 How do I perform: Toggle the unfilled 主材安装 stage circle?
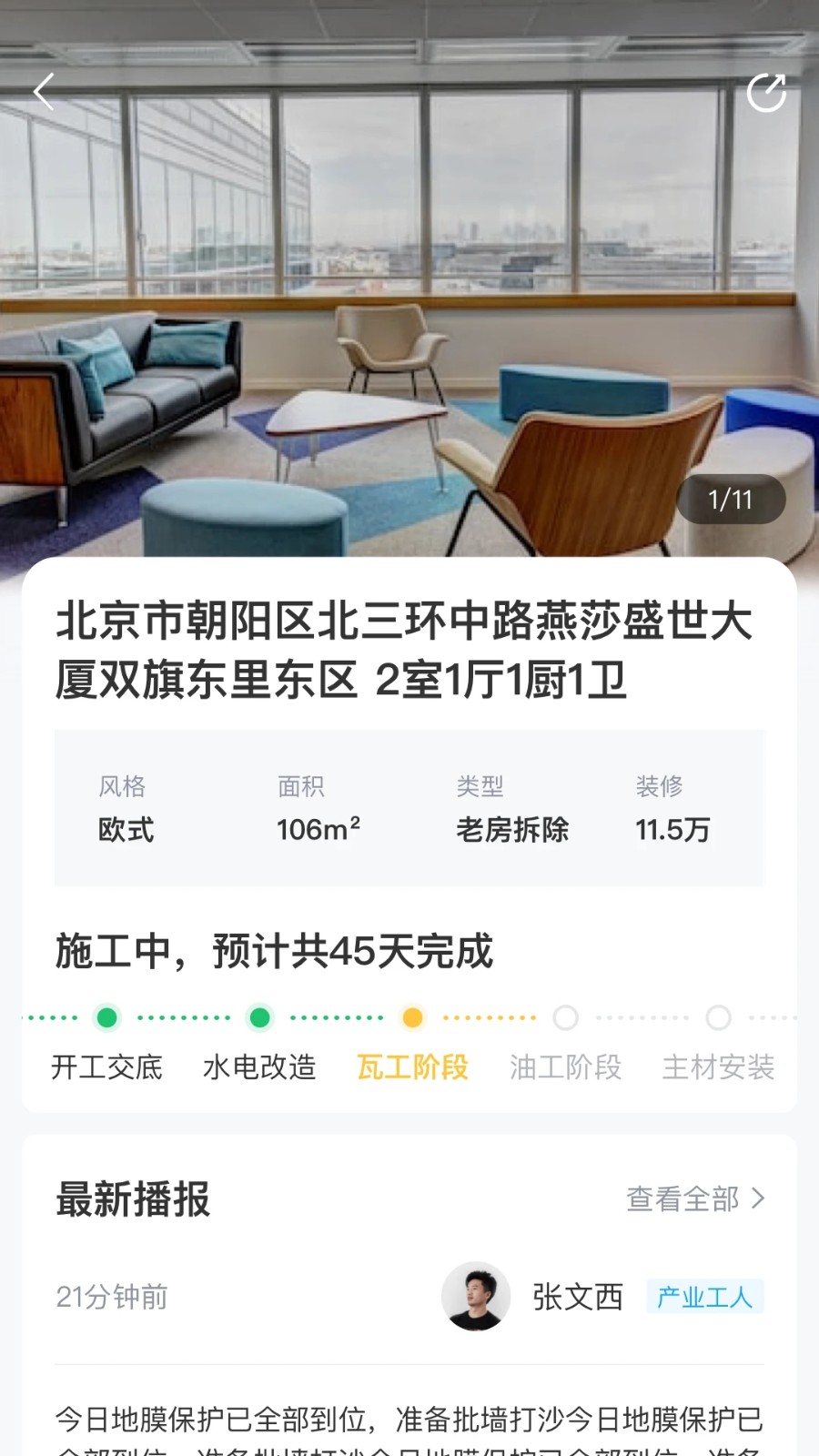click(719, 1019)
